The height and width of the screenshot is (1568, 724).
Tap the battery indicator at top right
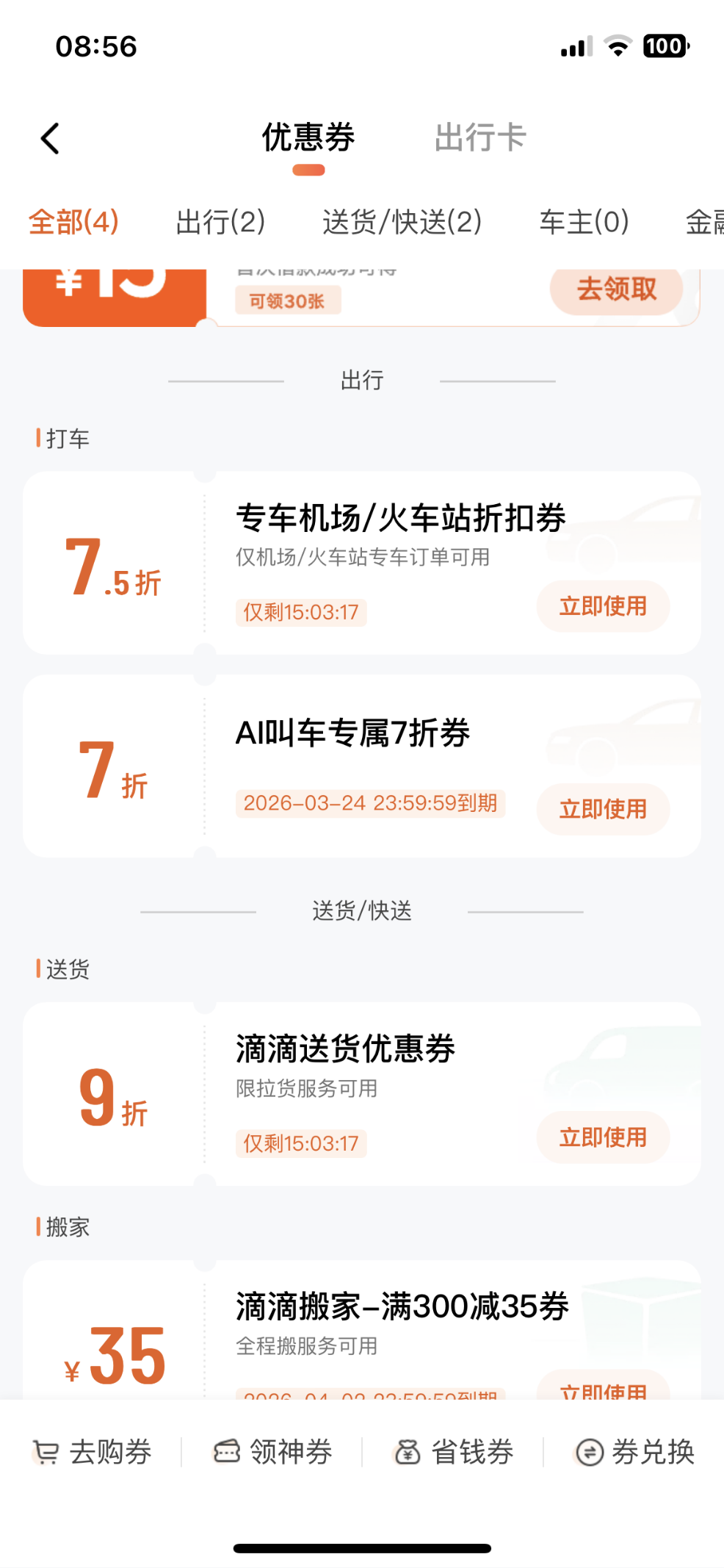[665, 46]
